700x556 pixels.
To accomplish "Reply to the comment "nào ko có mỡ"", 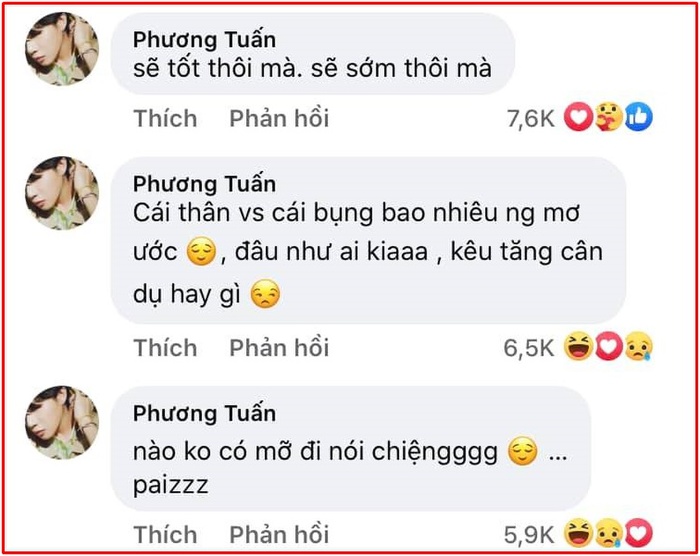I will 279,533.
